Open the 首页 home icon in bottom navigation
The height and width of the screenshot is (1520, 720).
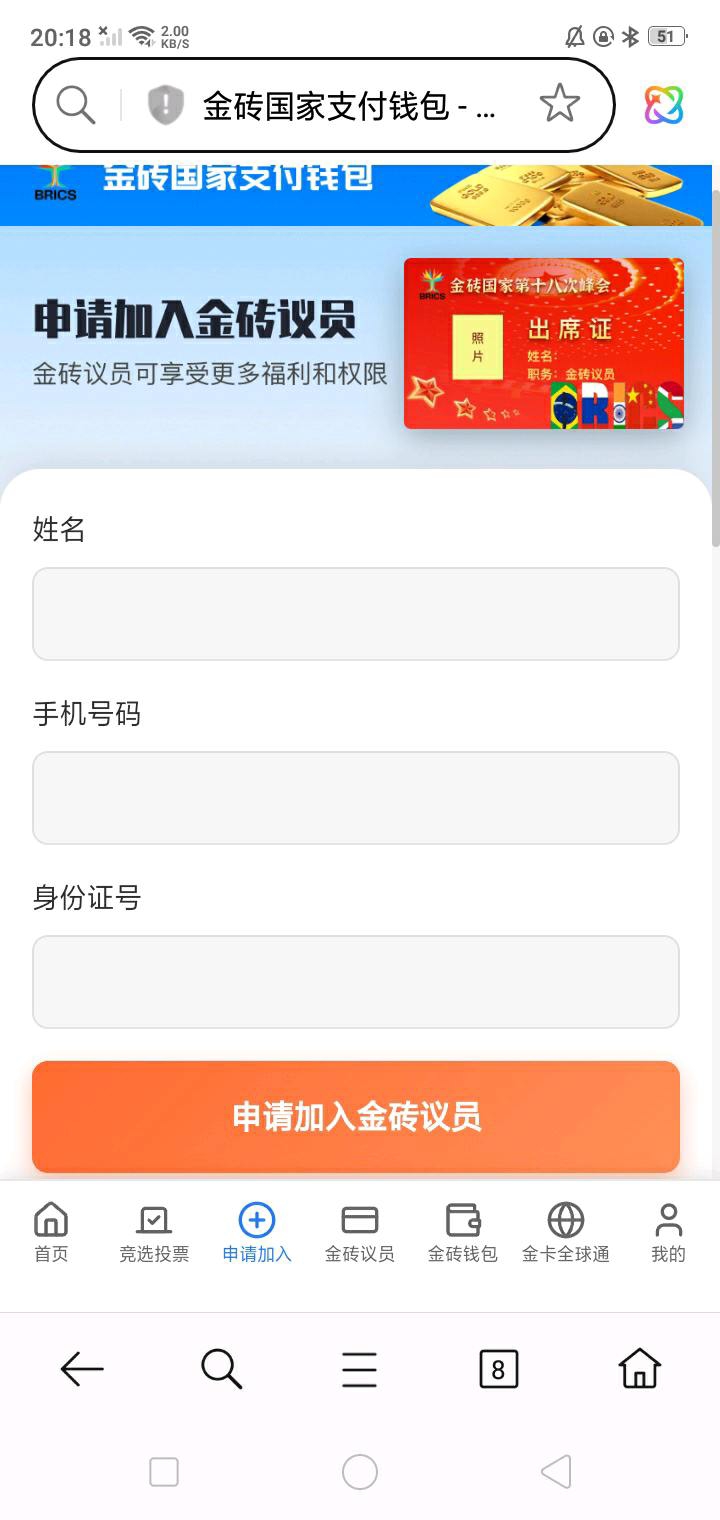(51, 1232)
